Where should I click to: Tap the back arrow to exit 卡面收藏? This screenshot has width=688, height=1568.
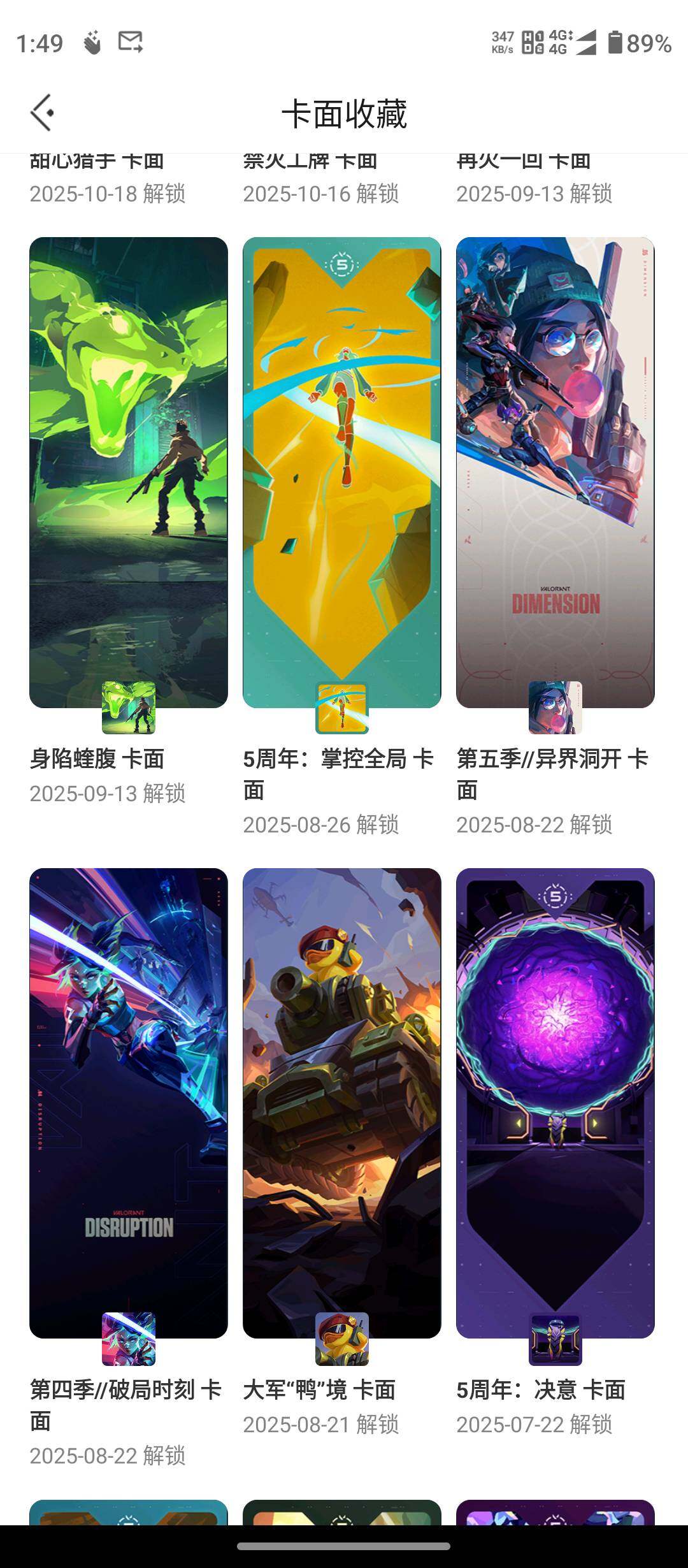pyautogui.click(x=41, y=112)
